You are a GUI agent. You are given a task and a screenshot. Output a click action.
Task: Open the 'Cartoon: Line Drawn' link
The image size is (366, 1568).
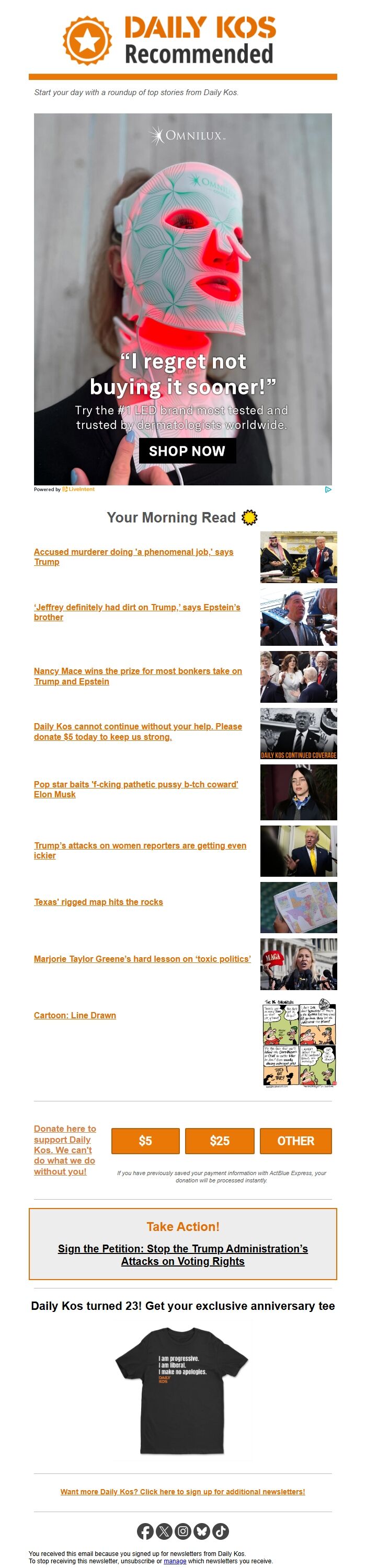click(75, 1015)
